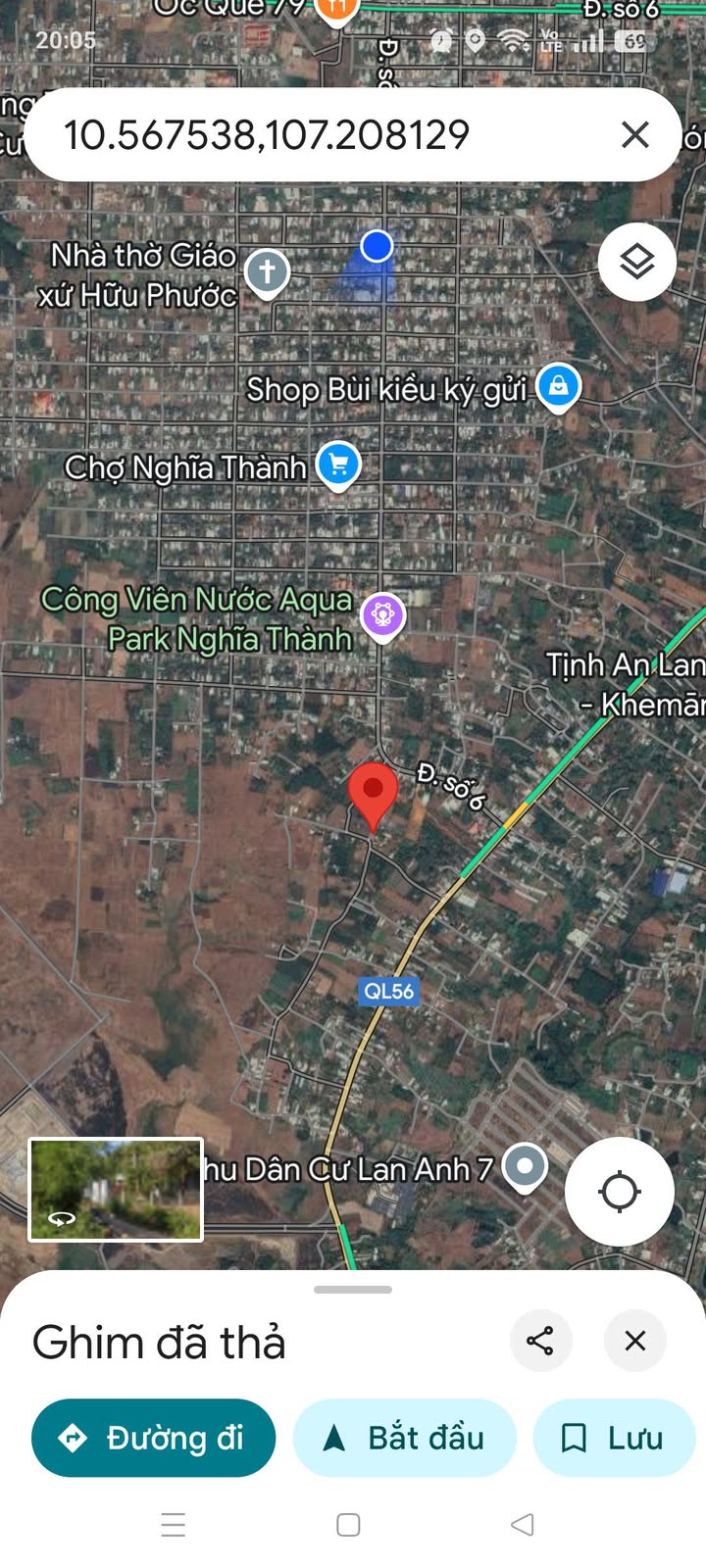Share the dropped pin location
Image resolution: width=706 pixels, height=1568 pixels.
pyautogui.click(x=540, y=1340)
